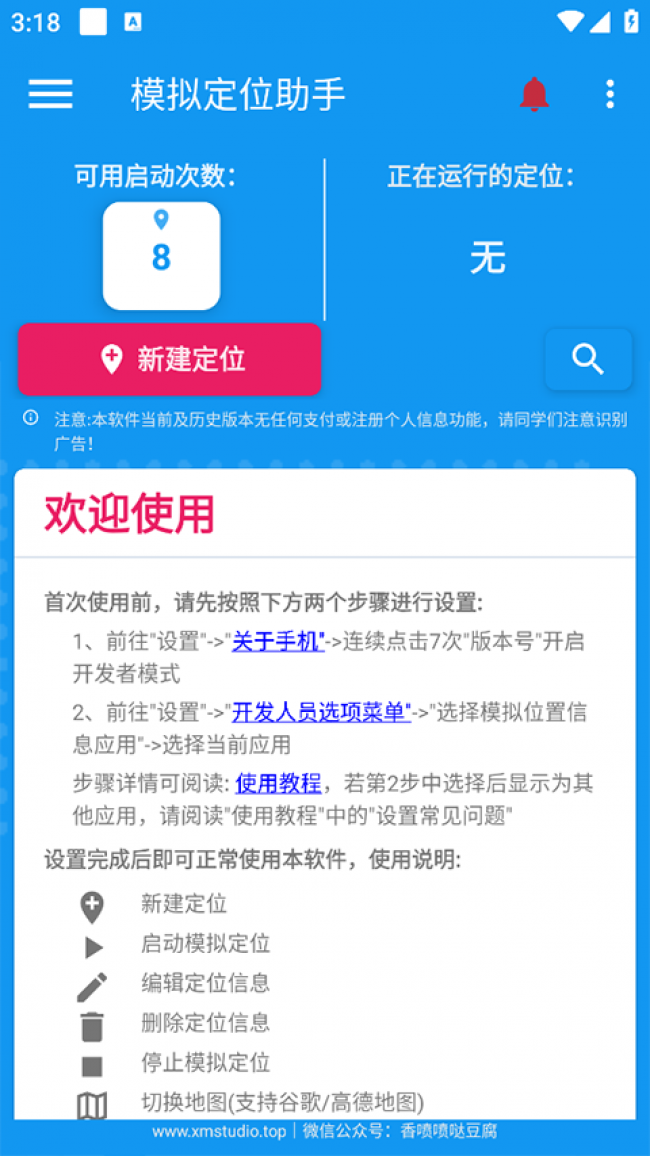The height and width of the screenshot is (1156, 650).
Task: Open the 开发人员选项菜单 link
Action: pyautogui.click(x=321, y=712)
